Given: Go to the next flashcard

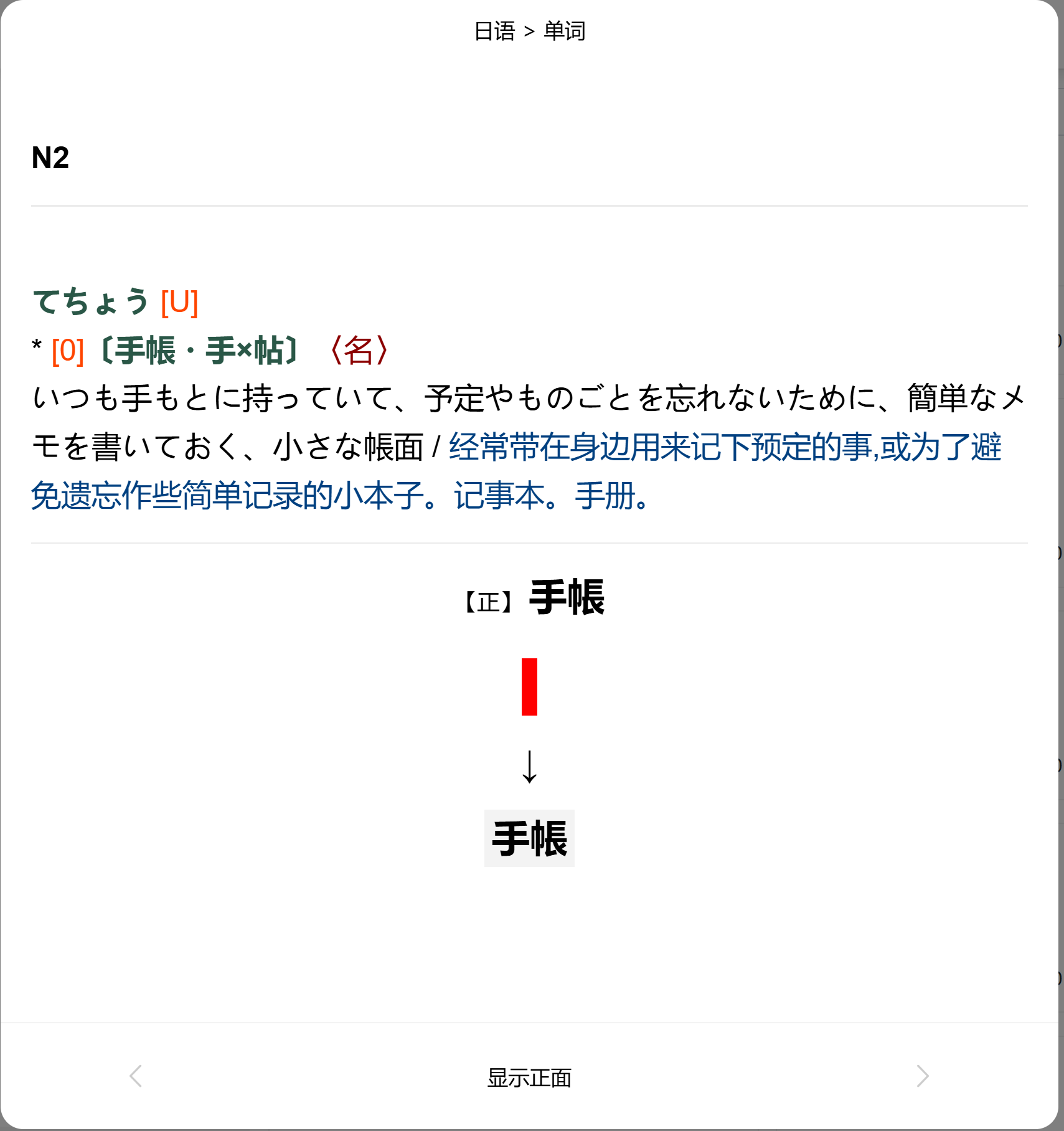Looking at the screenshot, I should pyautogui.click(x=922, y=1076).
